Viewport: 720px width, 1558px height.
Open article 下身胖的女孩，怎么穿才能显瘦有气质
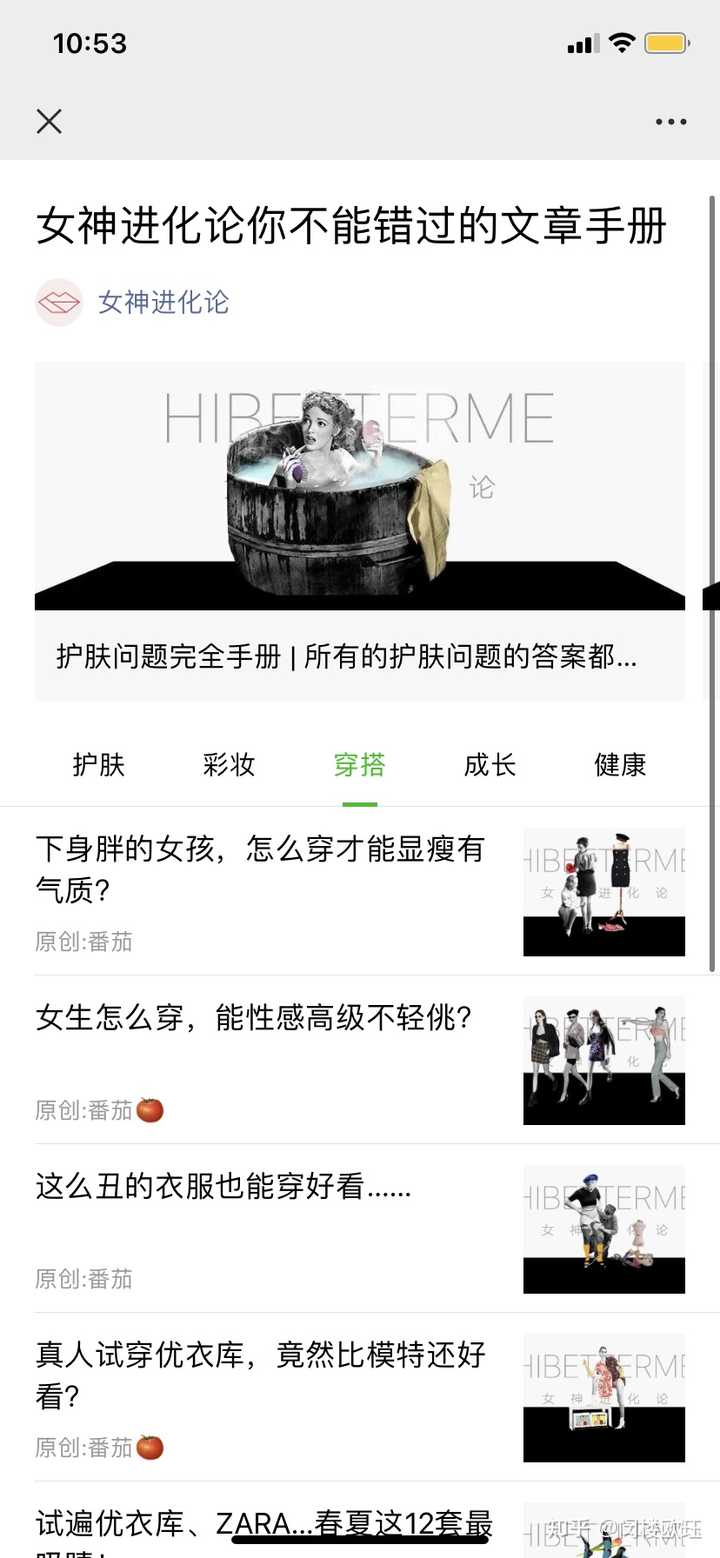pyautogui.click(x=360, y=891)
